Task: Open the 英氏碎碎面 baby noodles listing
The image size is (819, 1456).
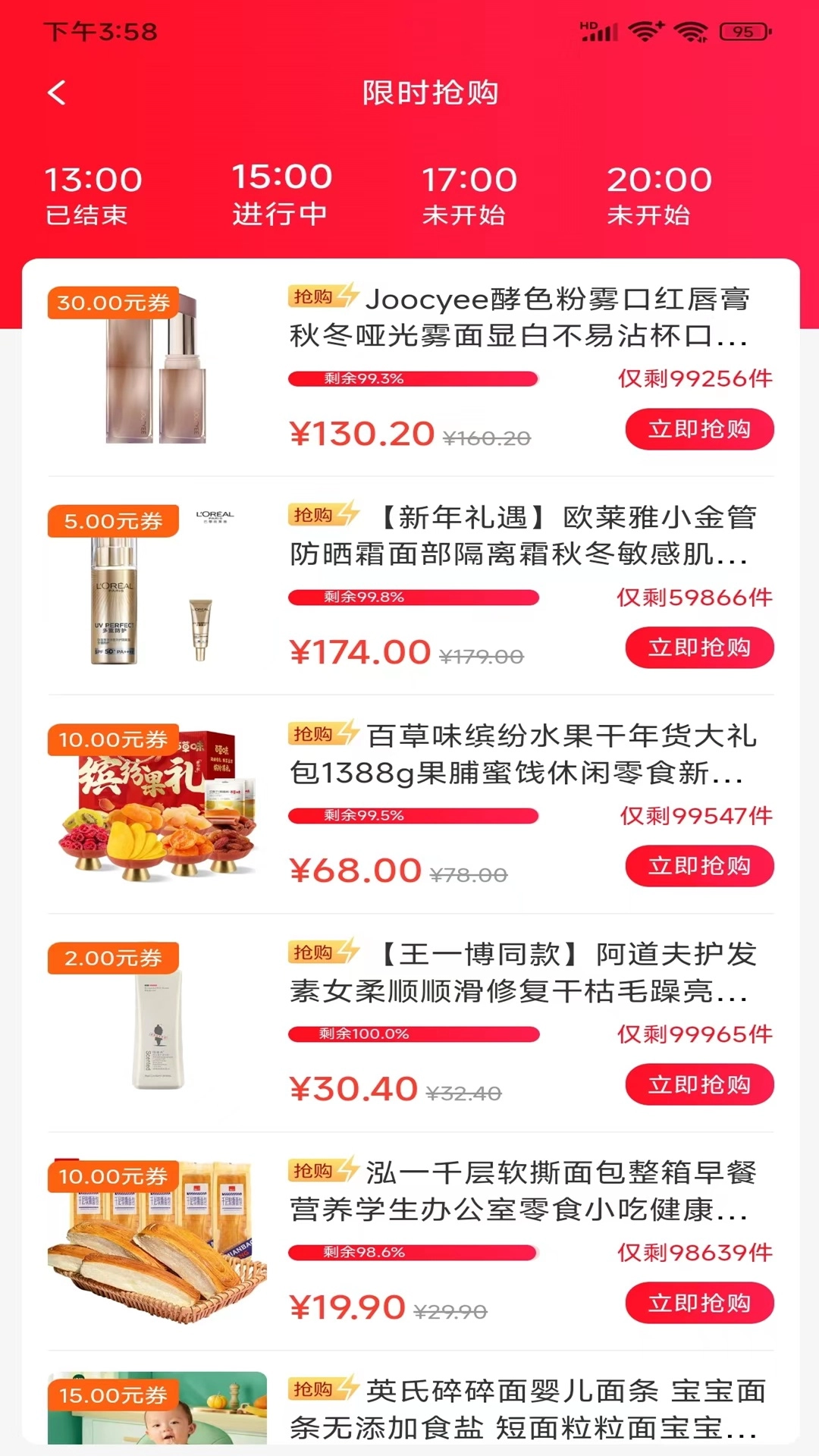Action: point(523,1409)
